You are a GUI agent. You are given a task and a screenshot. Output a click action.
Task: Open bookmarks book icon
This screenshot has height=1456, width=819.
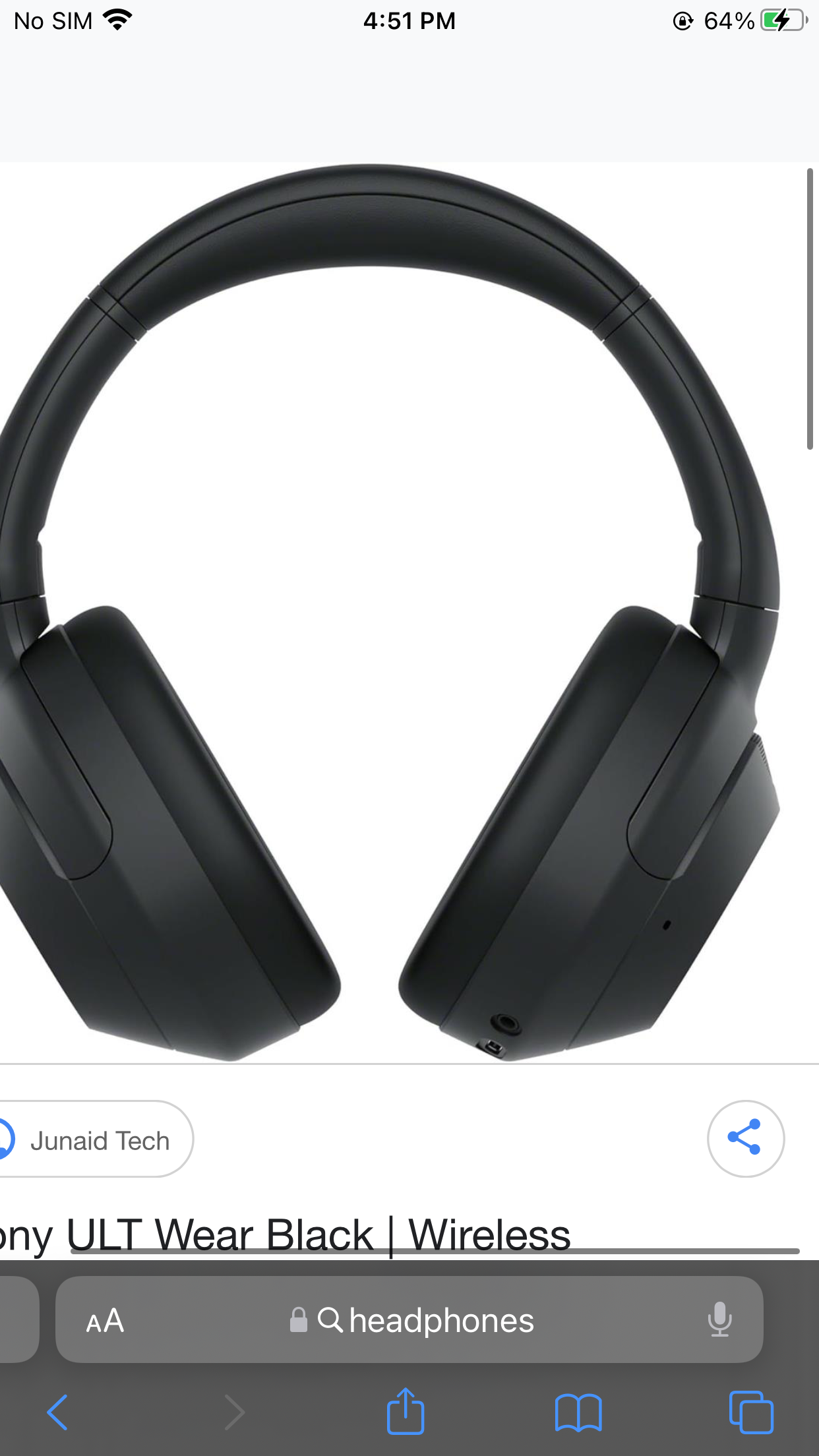point(578,1412)
